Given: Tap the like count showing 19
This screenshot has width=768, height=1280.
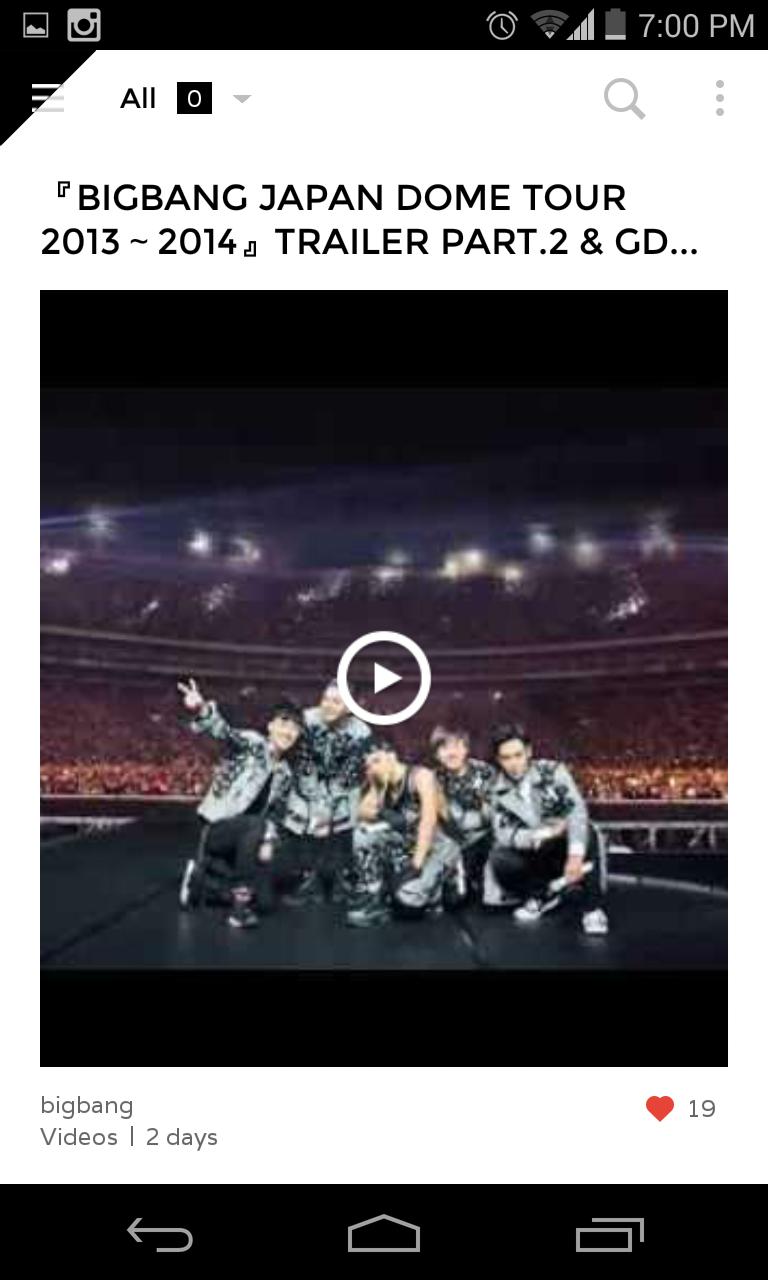Looking at the screenshot, I should pyautogui.click(x=703, y=1108).
